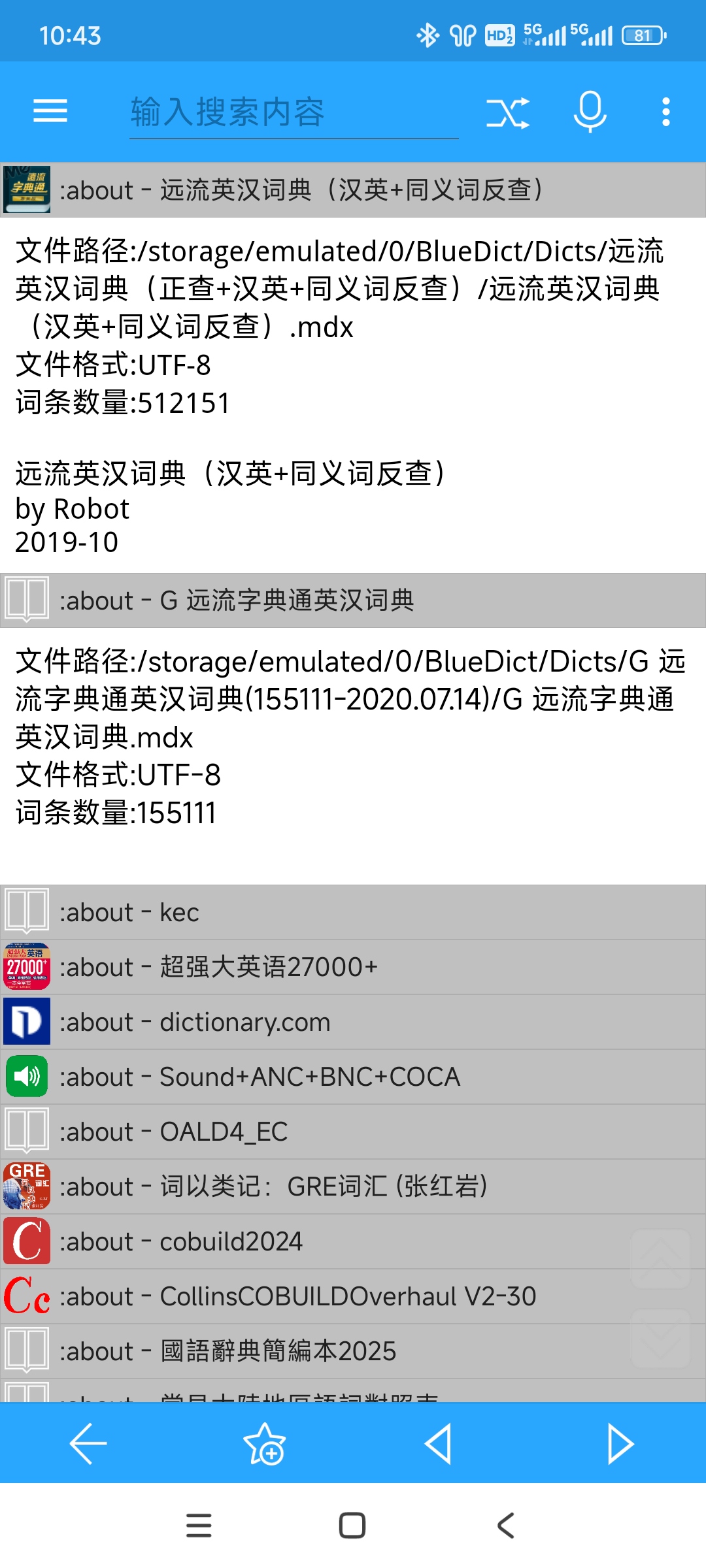Expand the dictionary.com entry

(x=353, y=1022)
